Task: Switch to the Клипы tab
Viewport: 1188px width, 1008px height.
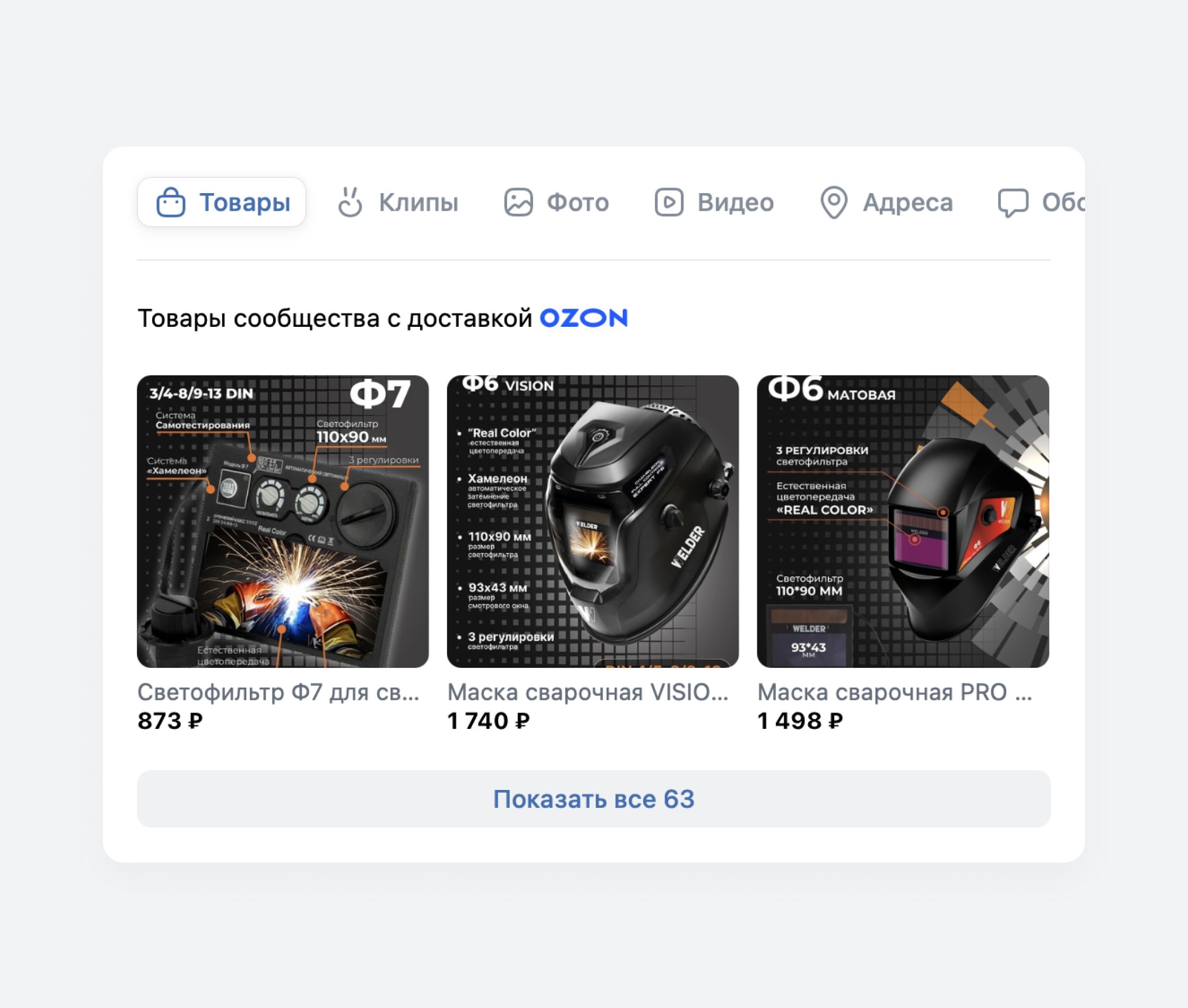Action: tap(398, 202)
